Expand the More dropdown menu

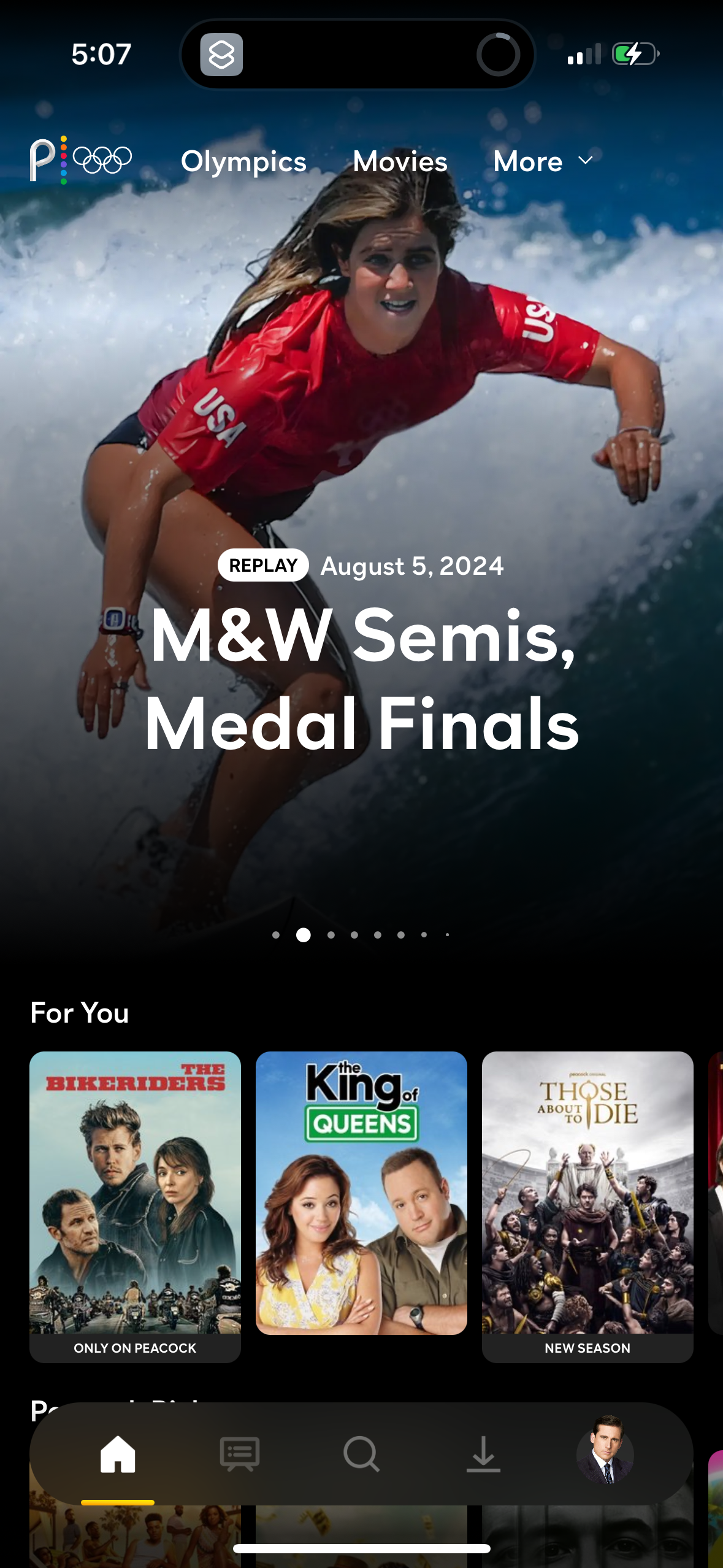(x=543, y=161)
